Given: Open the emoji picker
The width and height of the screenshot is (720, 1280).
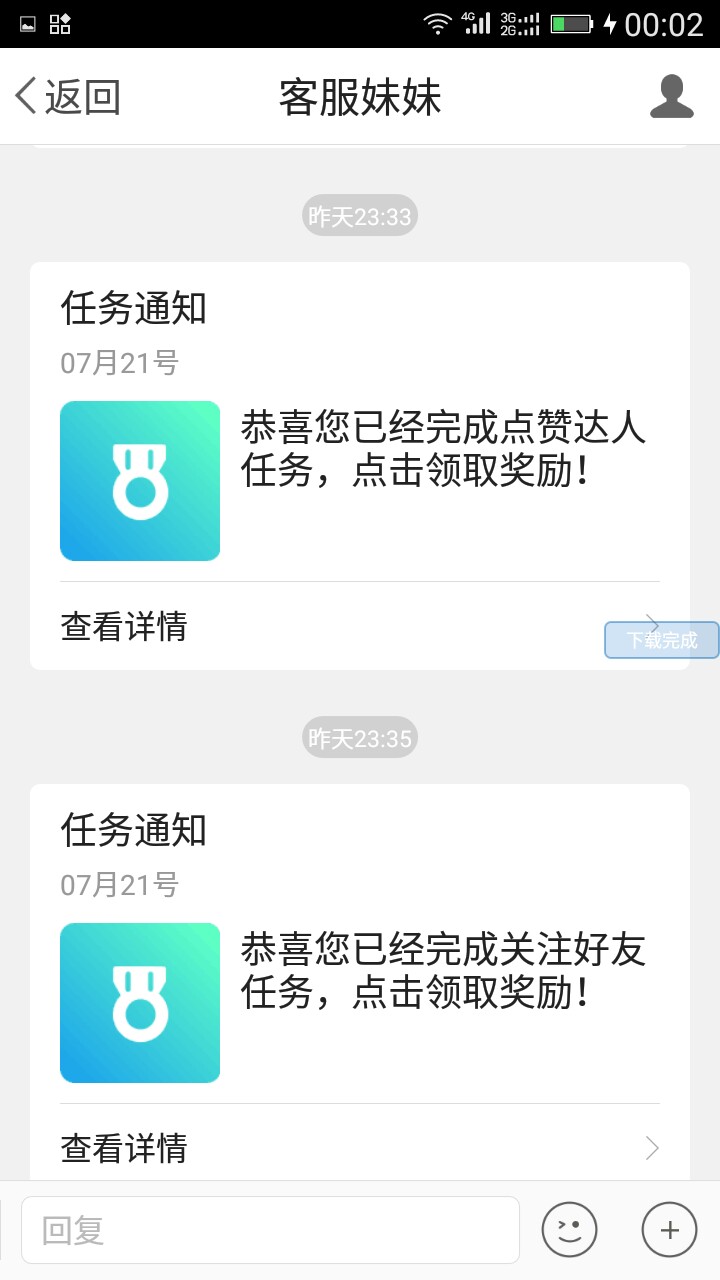Looking at the screenshot, I should 569,1230.
